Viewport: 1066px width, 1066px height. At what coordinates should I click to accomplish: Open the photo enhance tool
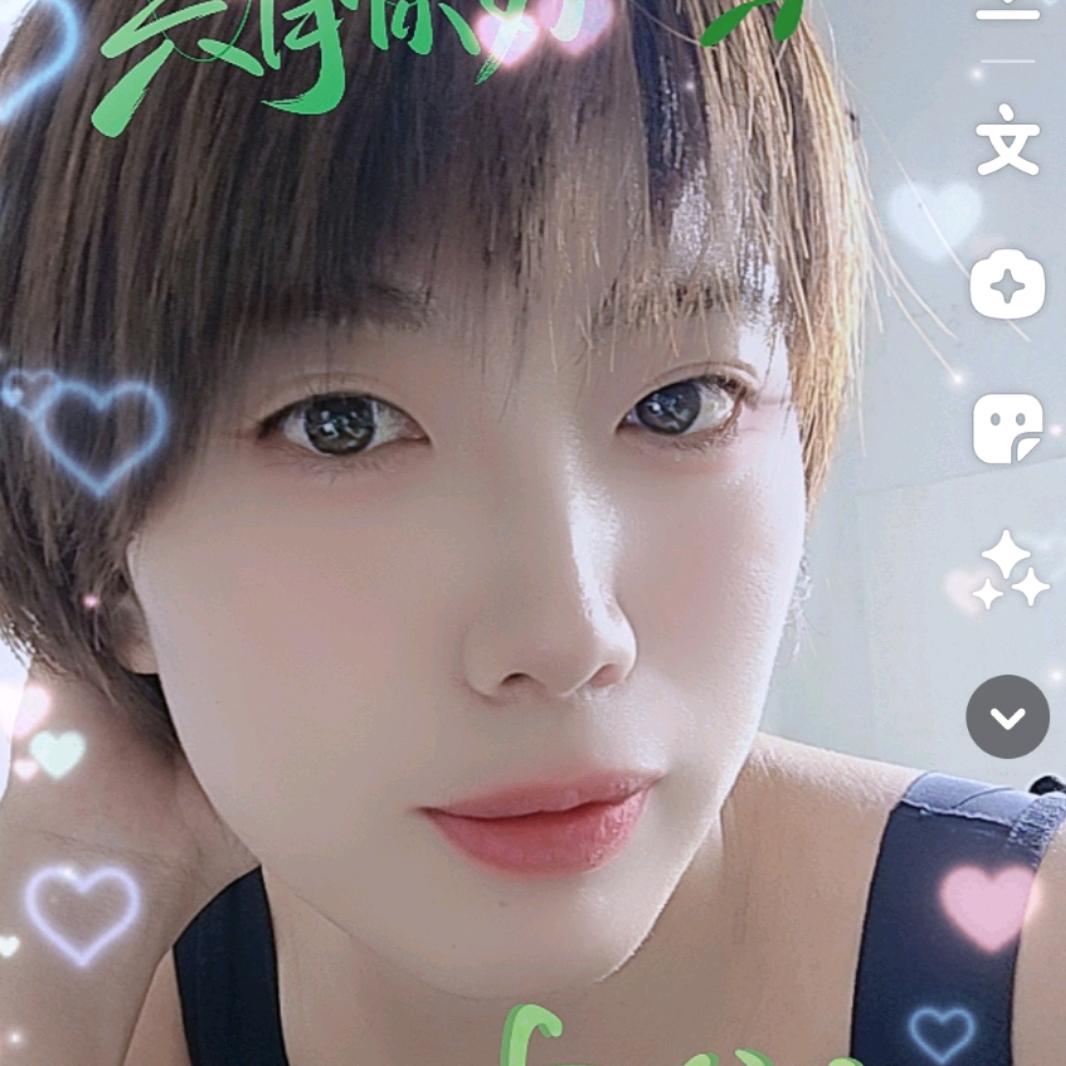[1008, 287]
